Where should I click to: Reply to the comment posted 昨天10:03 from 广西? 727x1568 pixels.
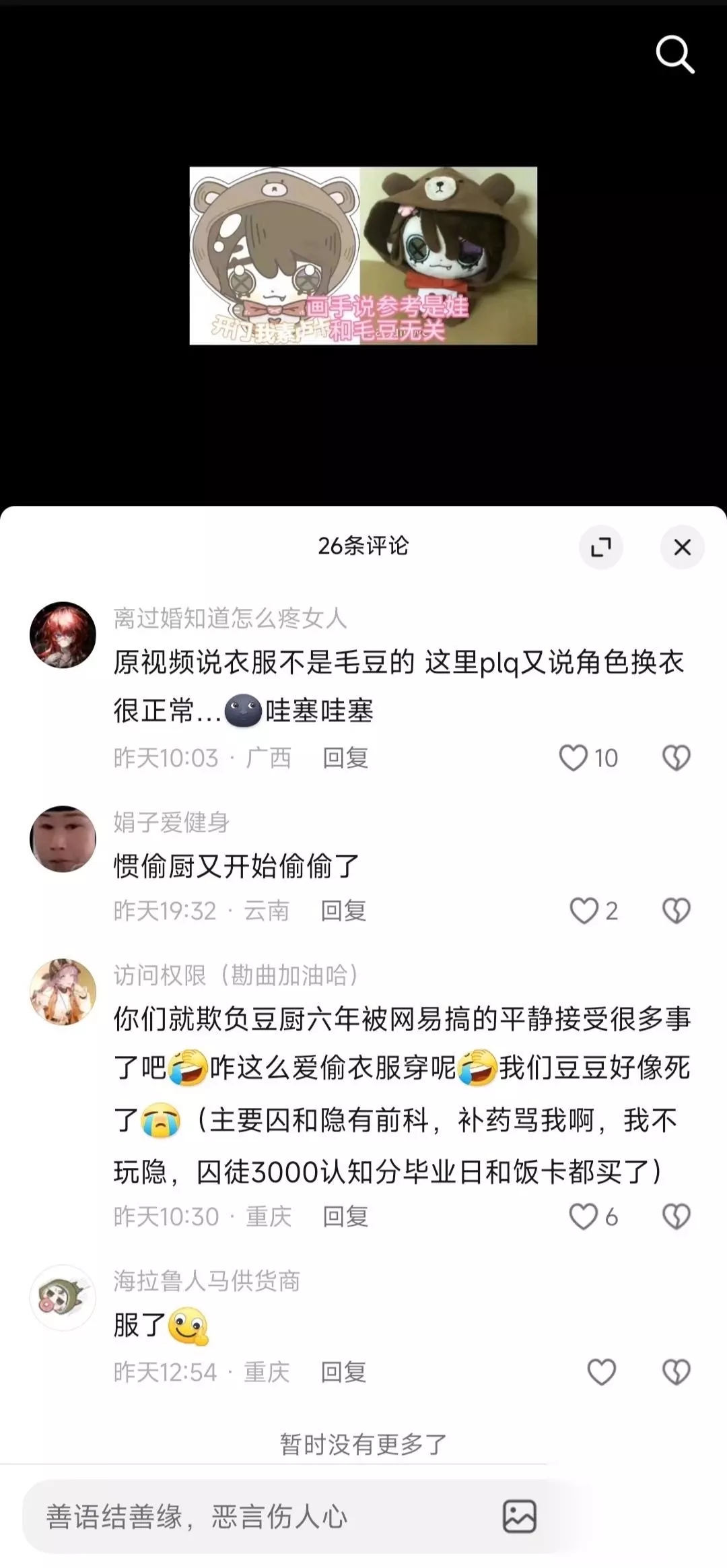[x=345, y=758]
